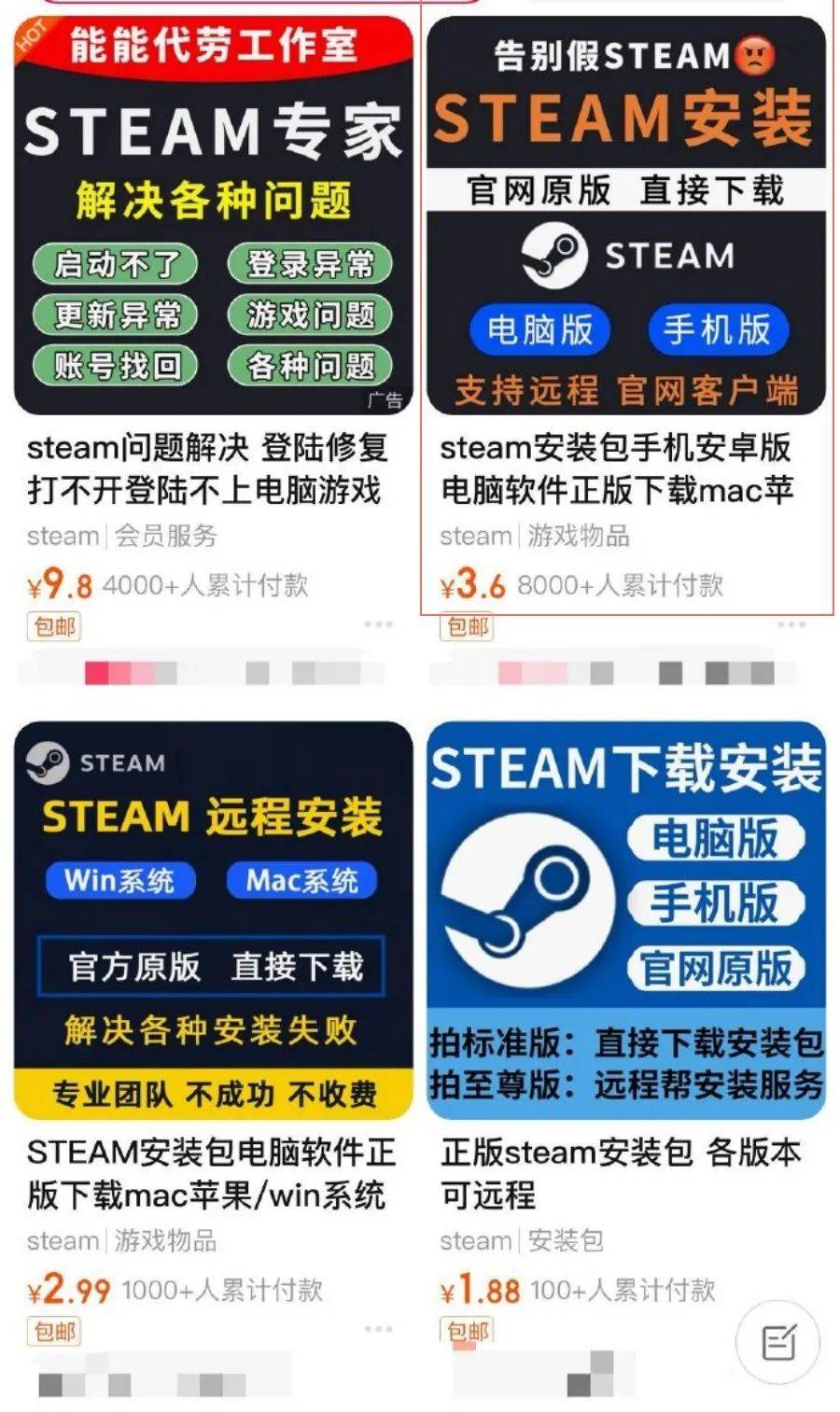Screen dimensions: 840x1412
Task: Open the STEAM安装包电脑软件正版下载 listing
Action: coord(211,1173)
